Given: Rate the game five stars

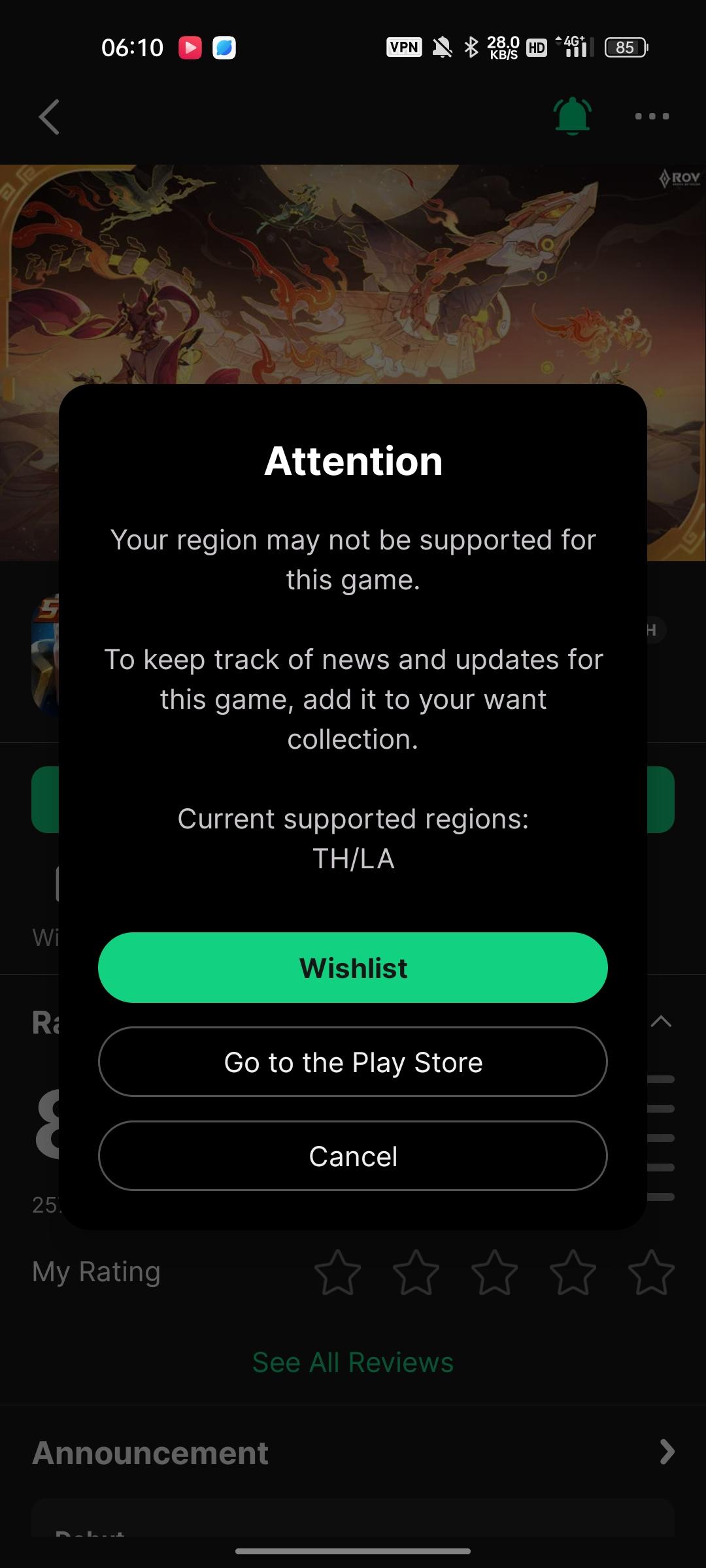Looking at the screenshot, I should [651, 1272].
